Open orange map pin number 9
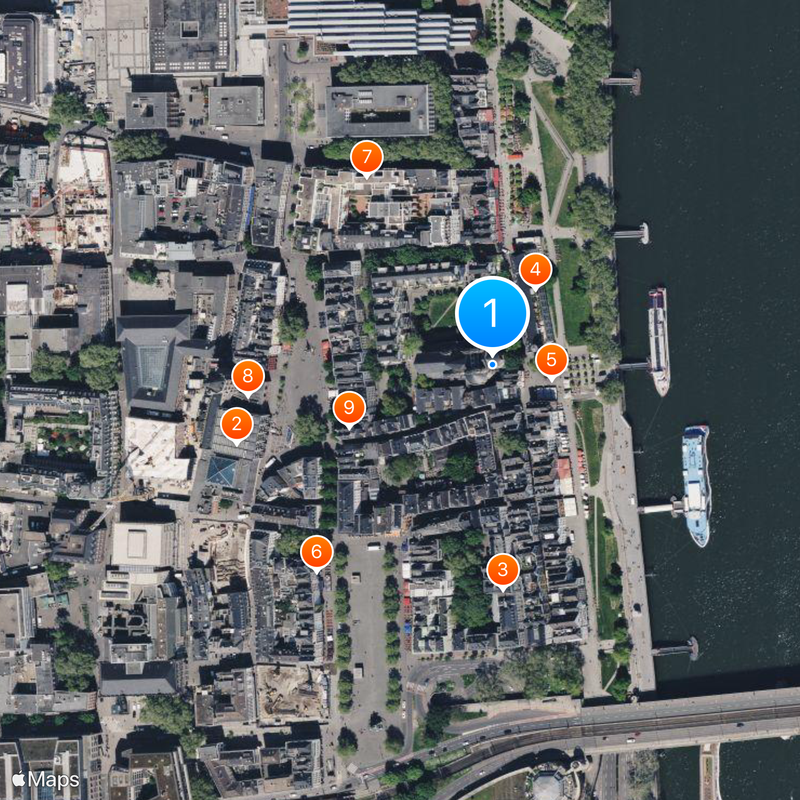This screenshot has height=800, width=800. [348, 406]
